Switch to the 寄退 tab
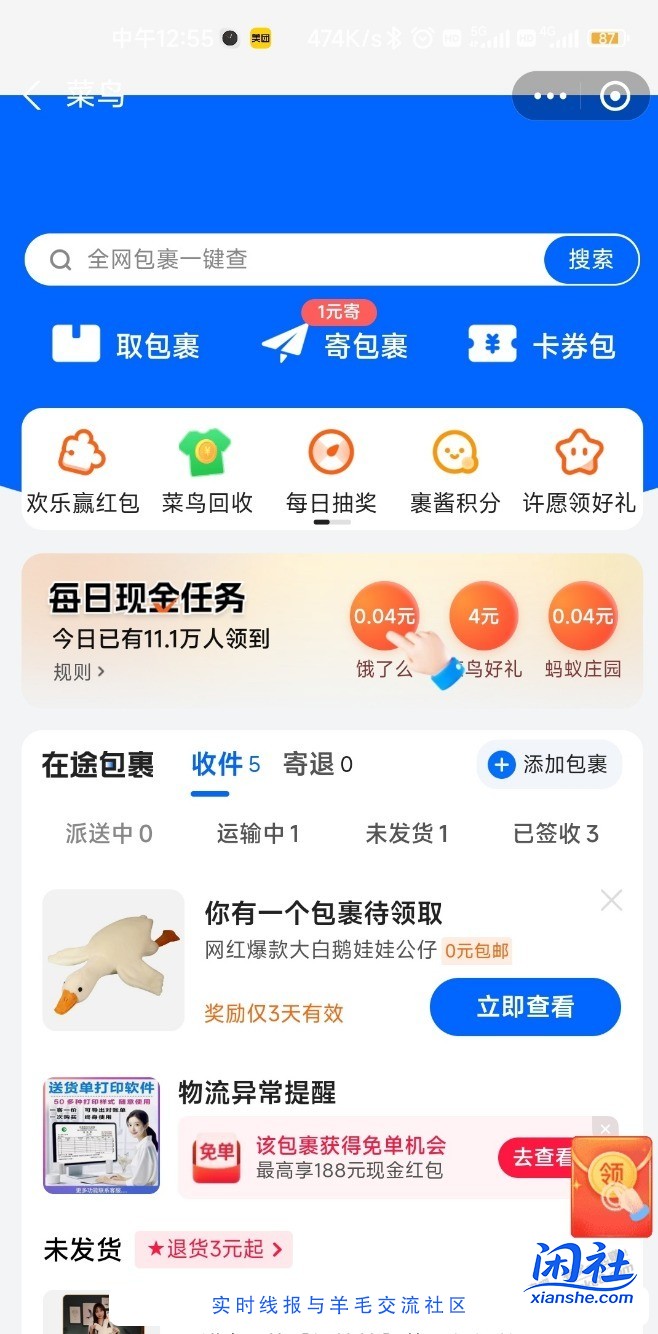The image size is (658, 1334). point(318,765)
